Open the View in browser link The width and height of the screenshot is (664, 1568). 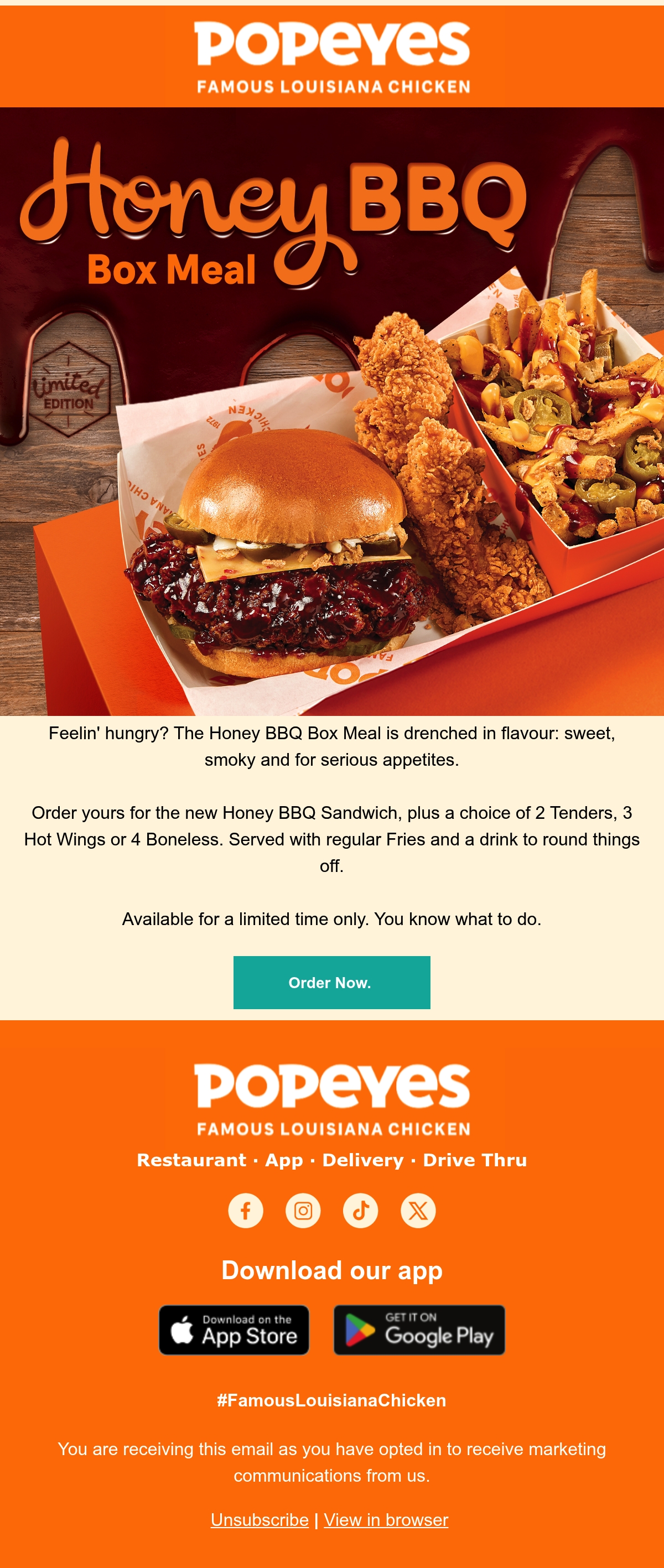pos(386,1519)
